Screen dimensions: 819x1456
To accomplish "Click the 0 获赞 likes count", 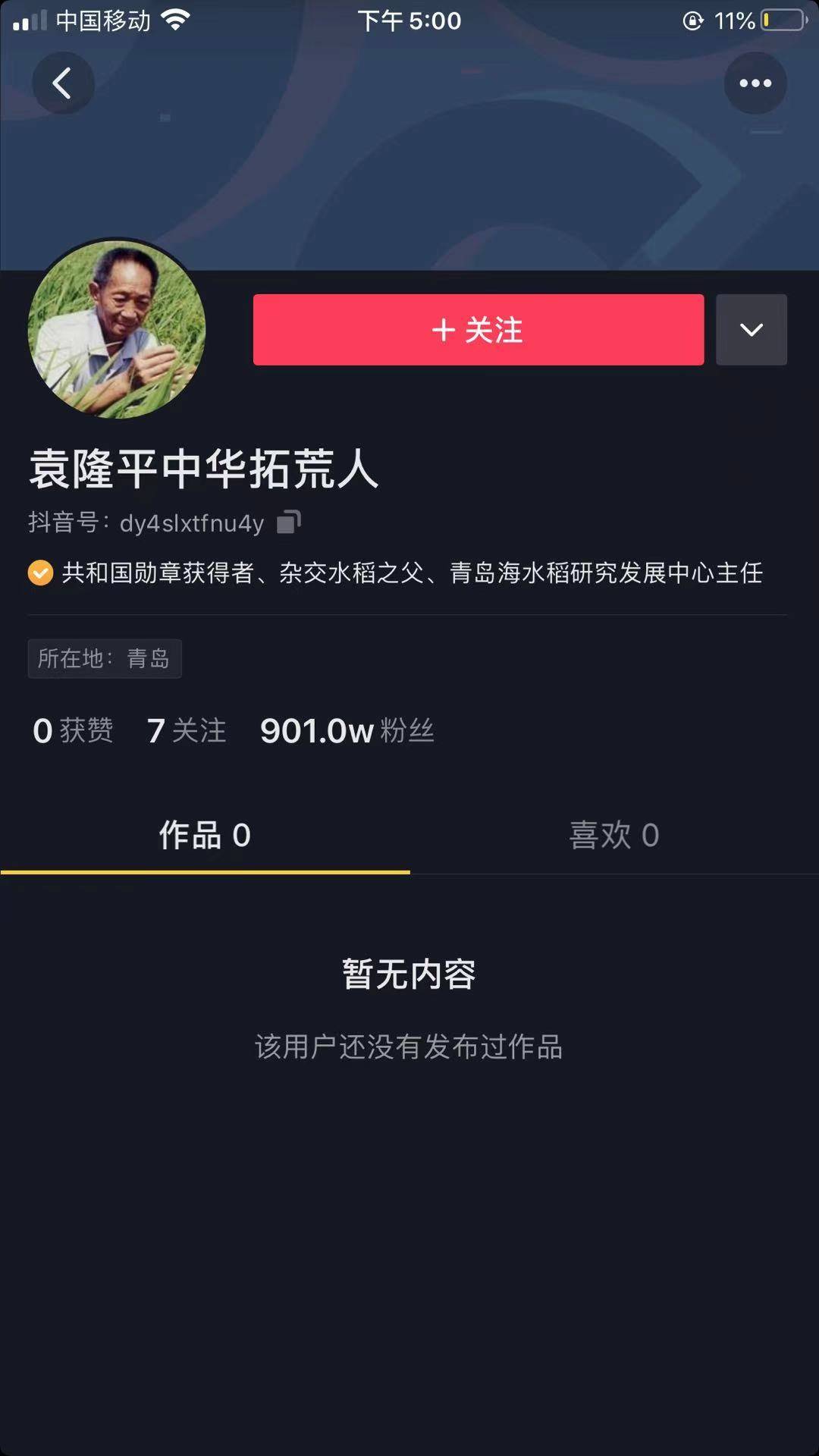I will pyautogui.click(x=74, y=730).
